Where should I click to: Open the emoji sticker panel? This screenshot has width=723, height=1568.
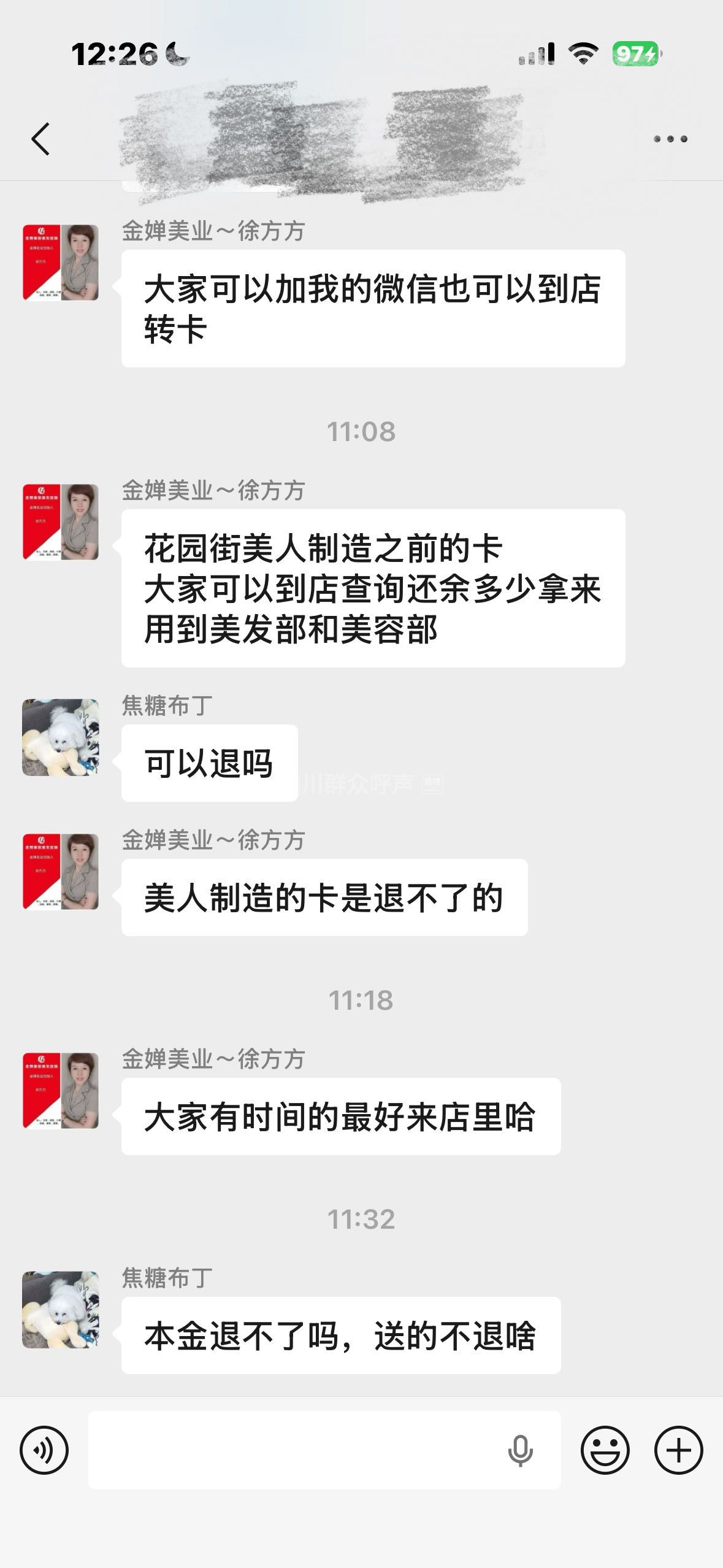click(x=605, y=1450)
